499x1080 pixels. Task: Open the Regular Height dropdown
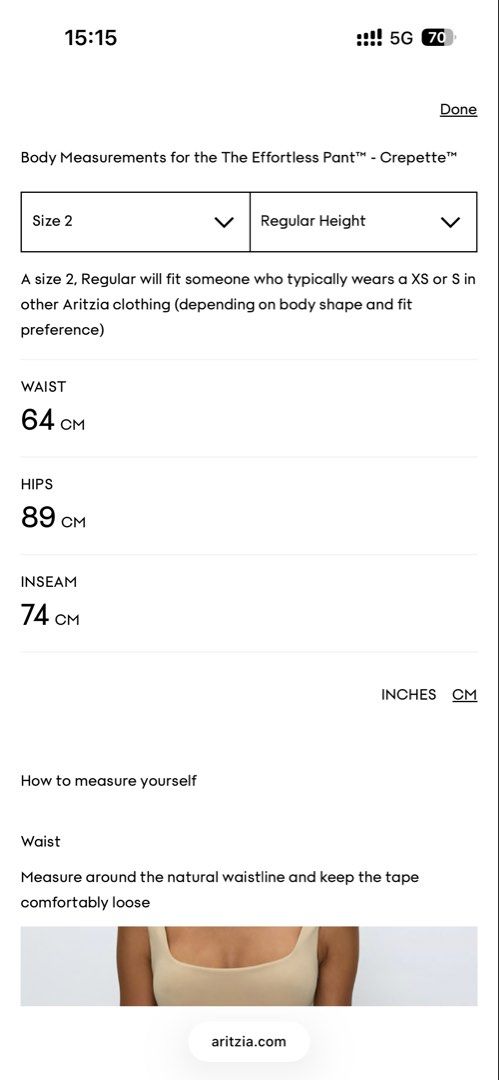point(363,222)
